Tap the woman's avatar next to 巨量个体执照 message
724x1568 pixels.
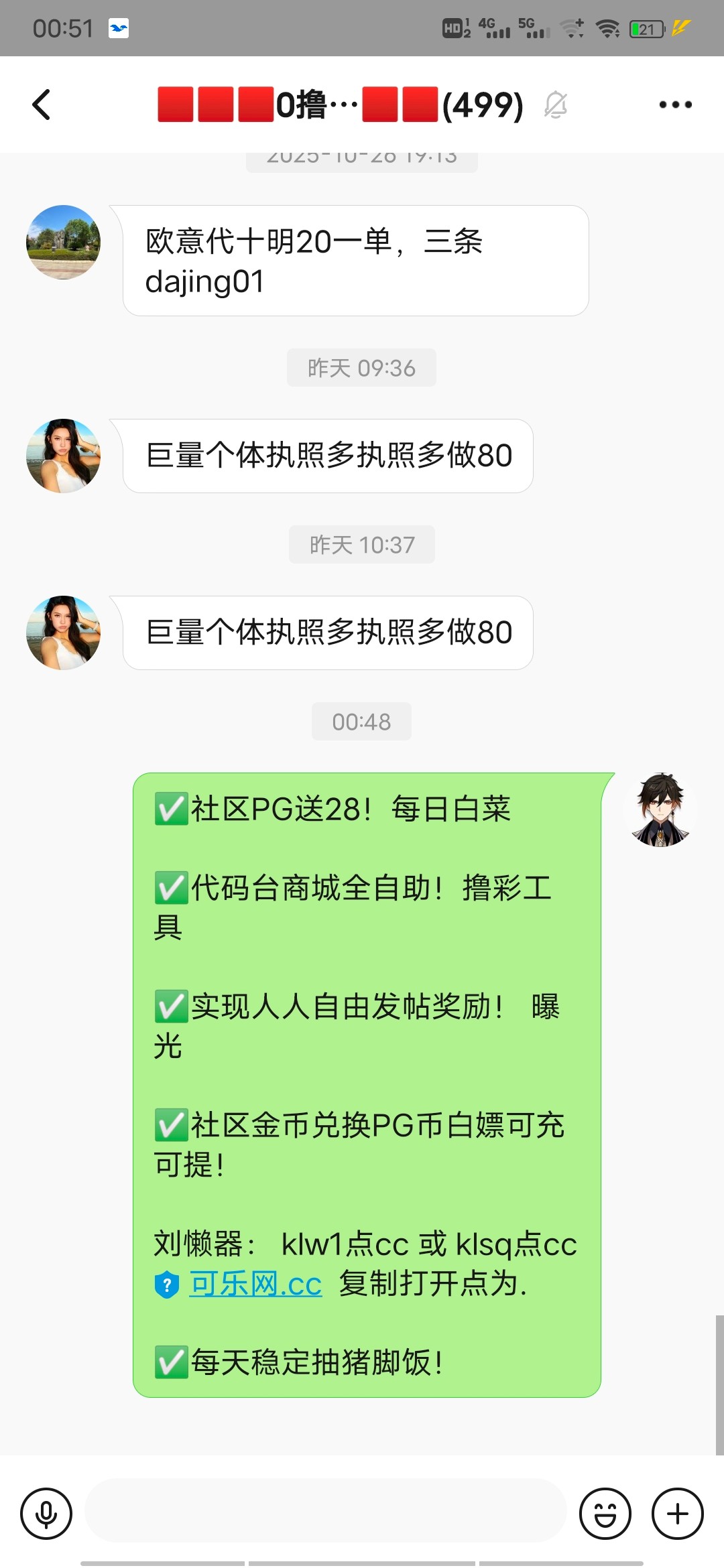click(62, 456)
